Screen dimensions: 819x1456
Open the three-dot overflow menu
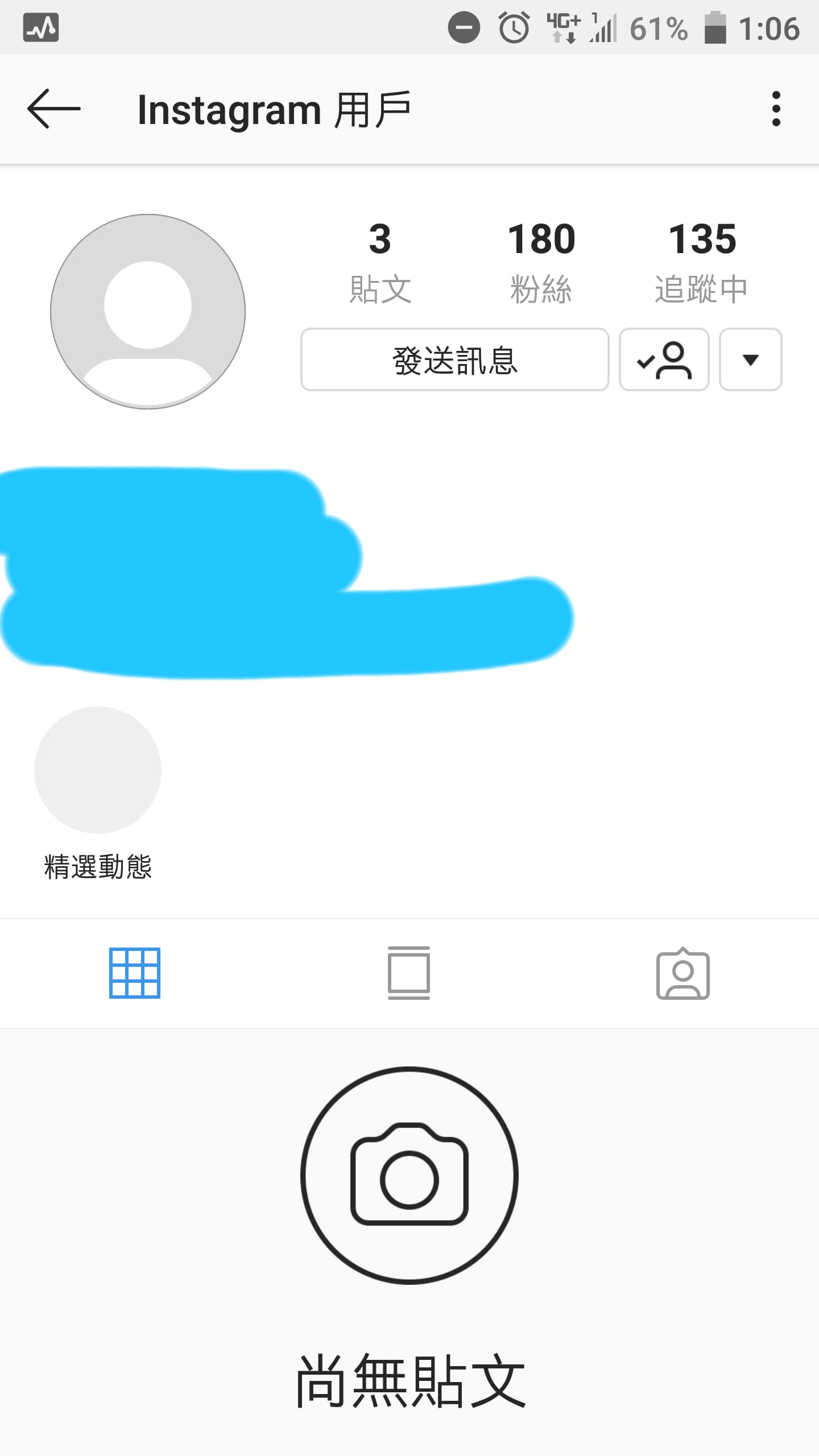(777, 109)
